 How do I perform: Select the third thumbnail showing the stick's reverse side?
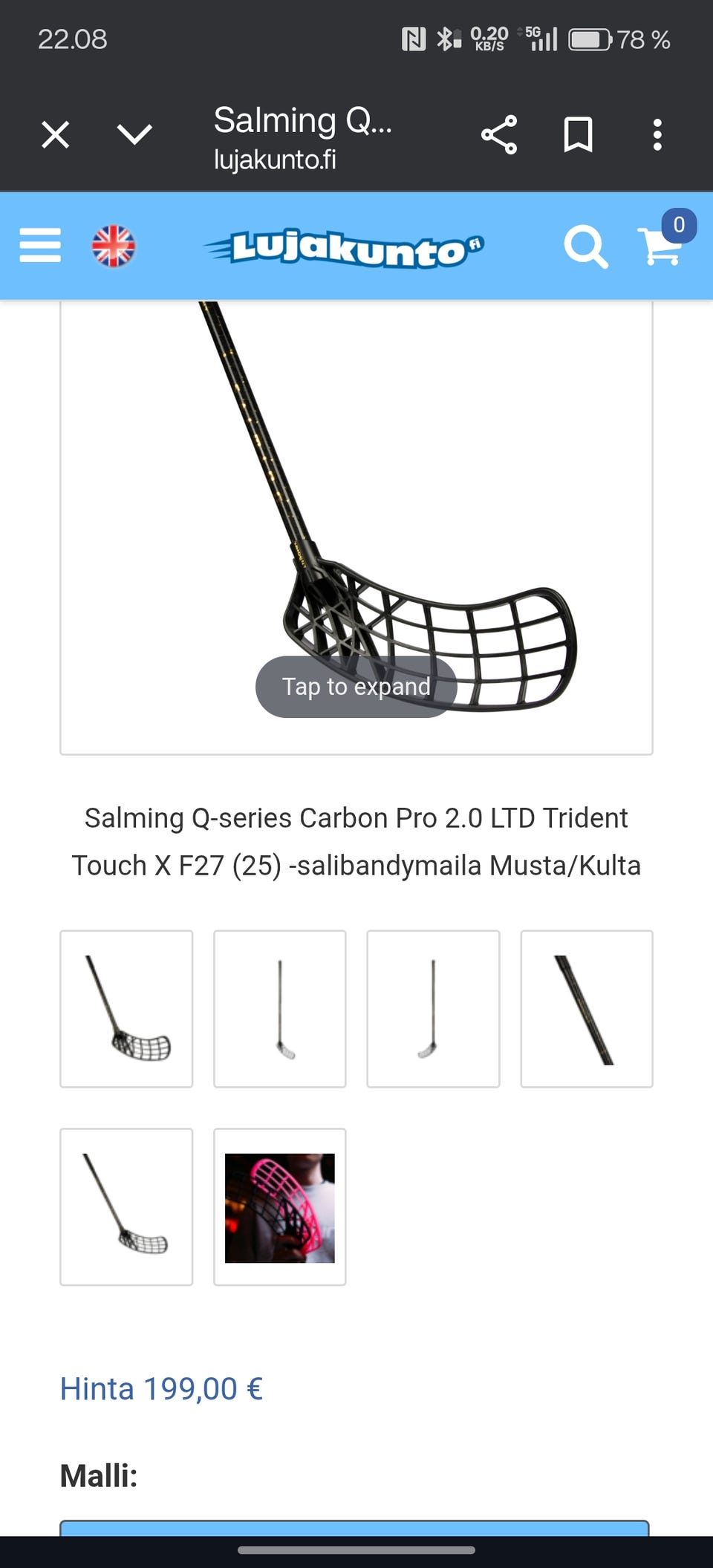click(433, 1008)
